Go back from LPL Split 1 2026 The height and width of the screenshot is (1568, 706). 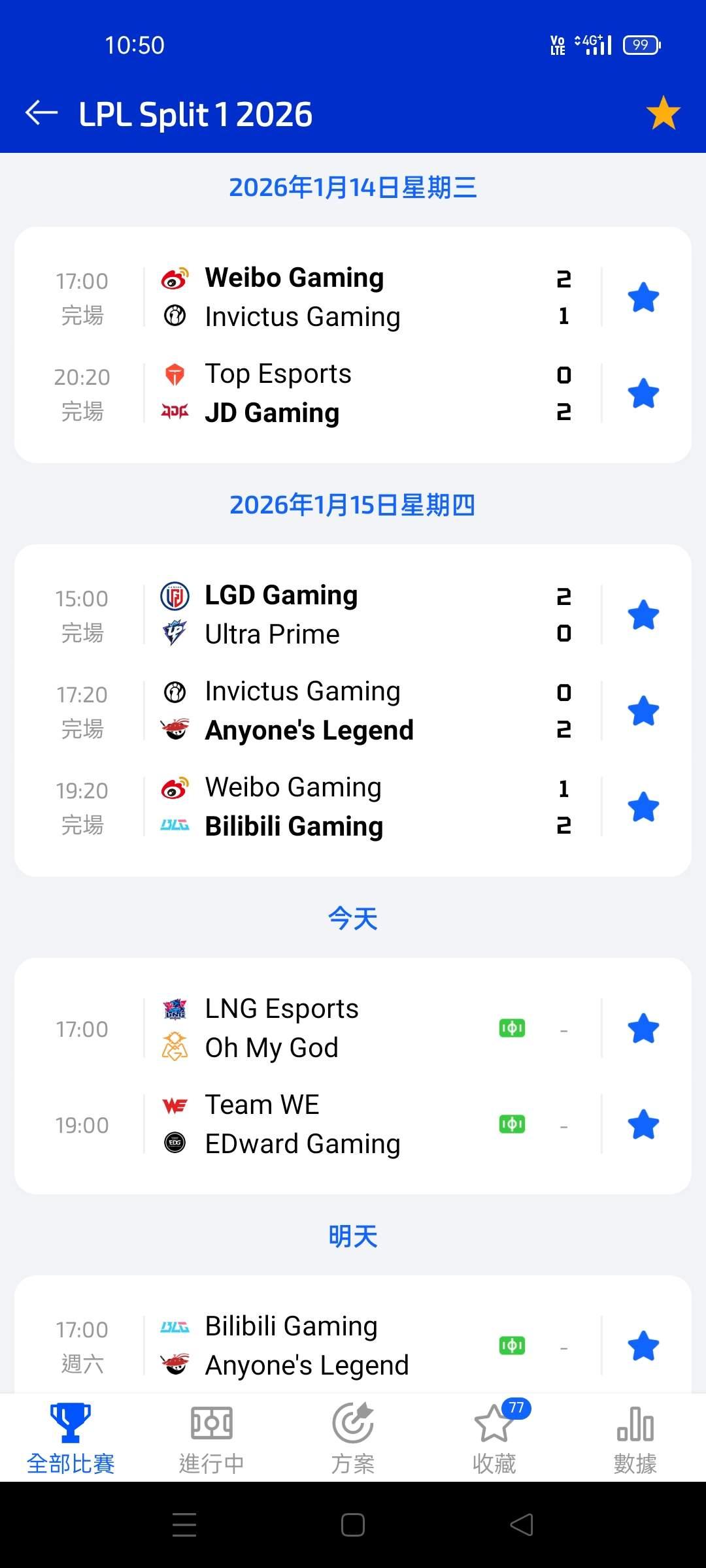(42, 114)
